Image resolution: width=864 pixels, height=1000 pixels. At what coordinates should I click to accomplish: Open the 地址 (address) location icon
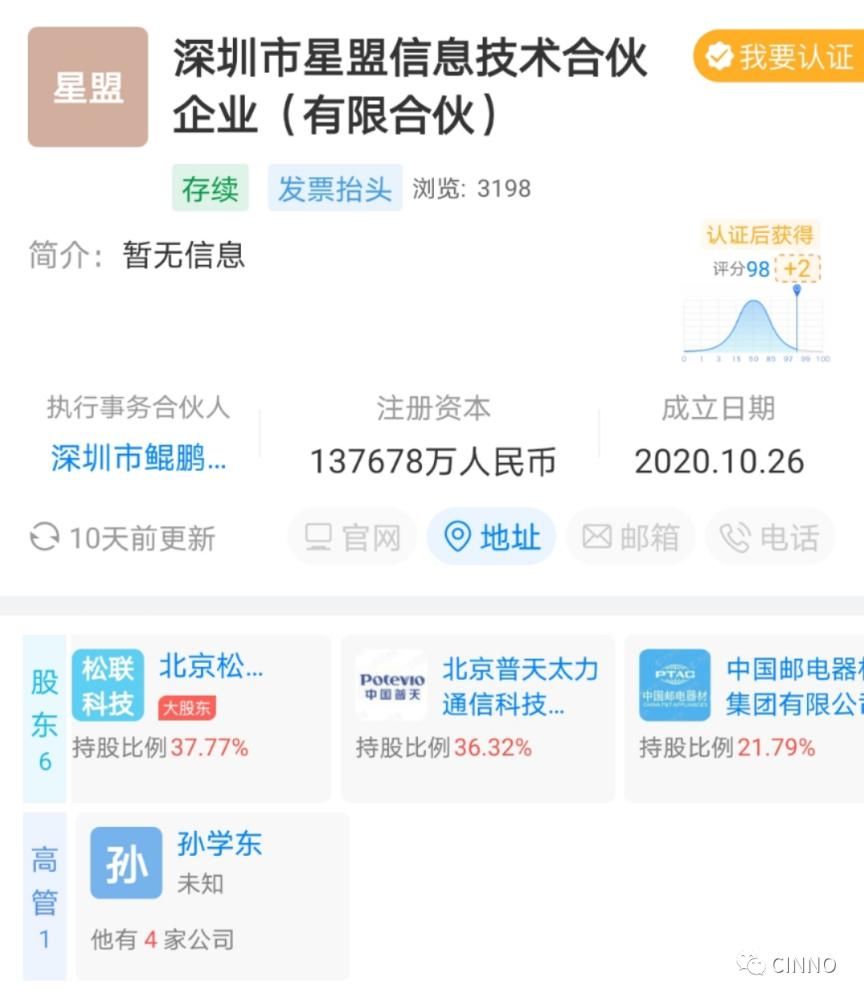pyautogui.click(x=458, y=537)
